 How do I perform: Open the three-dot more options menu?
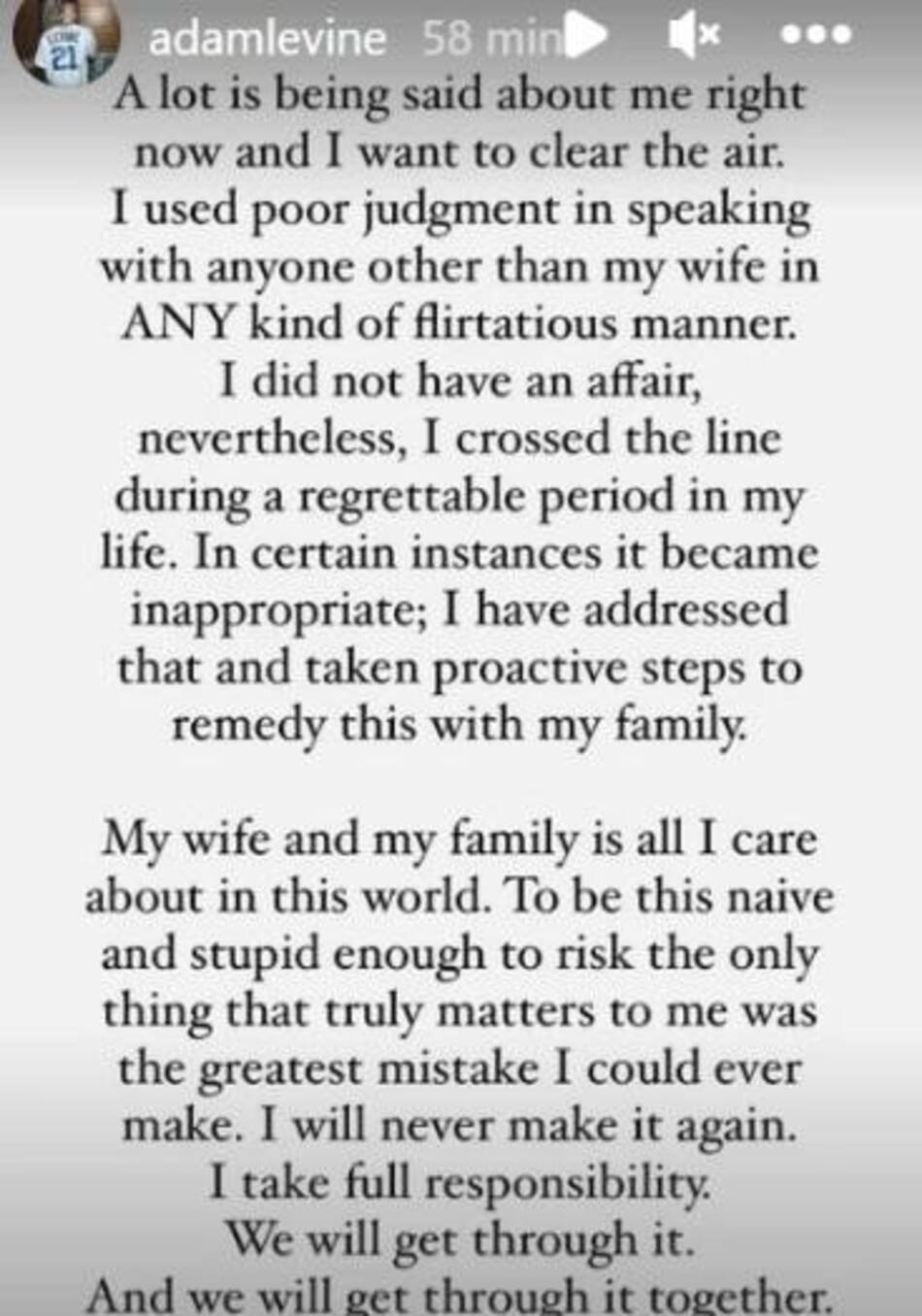pos(816,35)
